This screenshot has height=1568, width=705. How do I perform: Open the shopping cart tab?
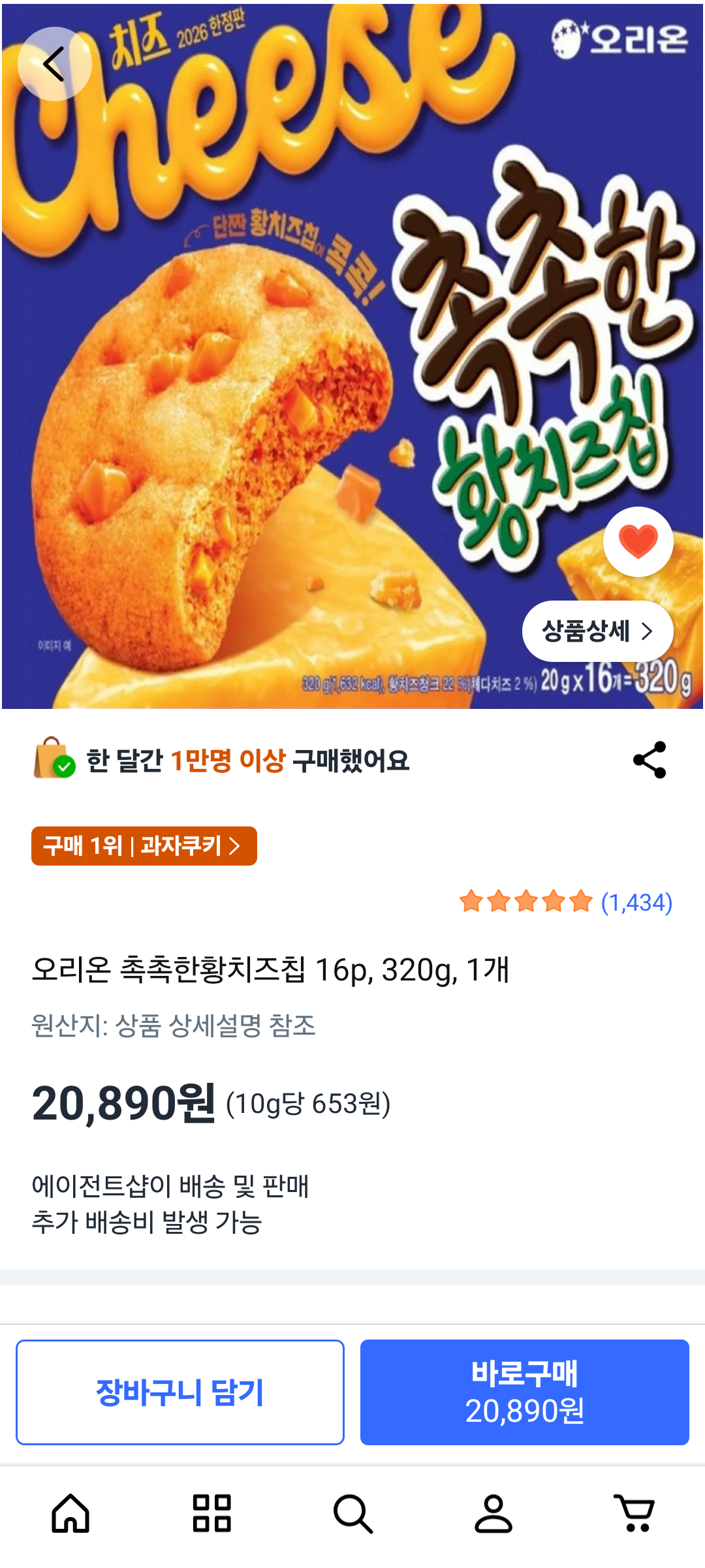[x=634, y=1513]
